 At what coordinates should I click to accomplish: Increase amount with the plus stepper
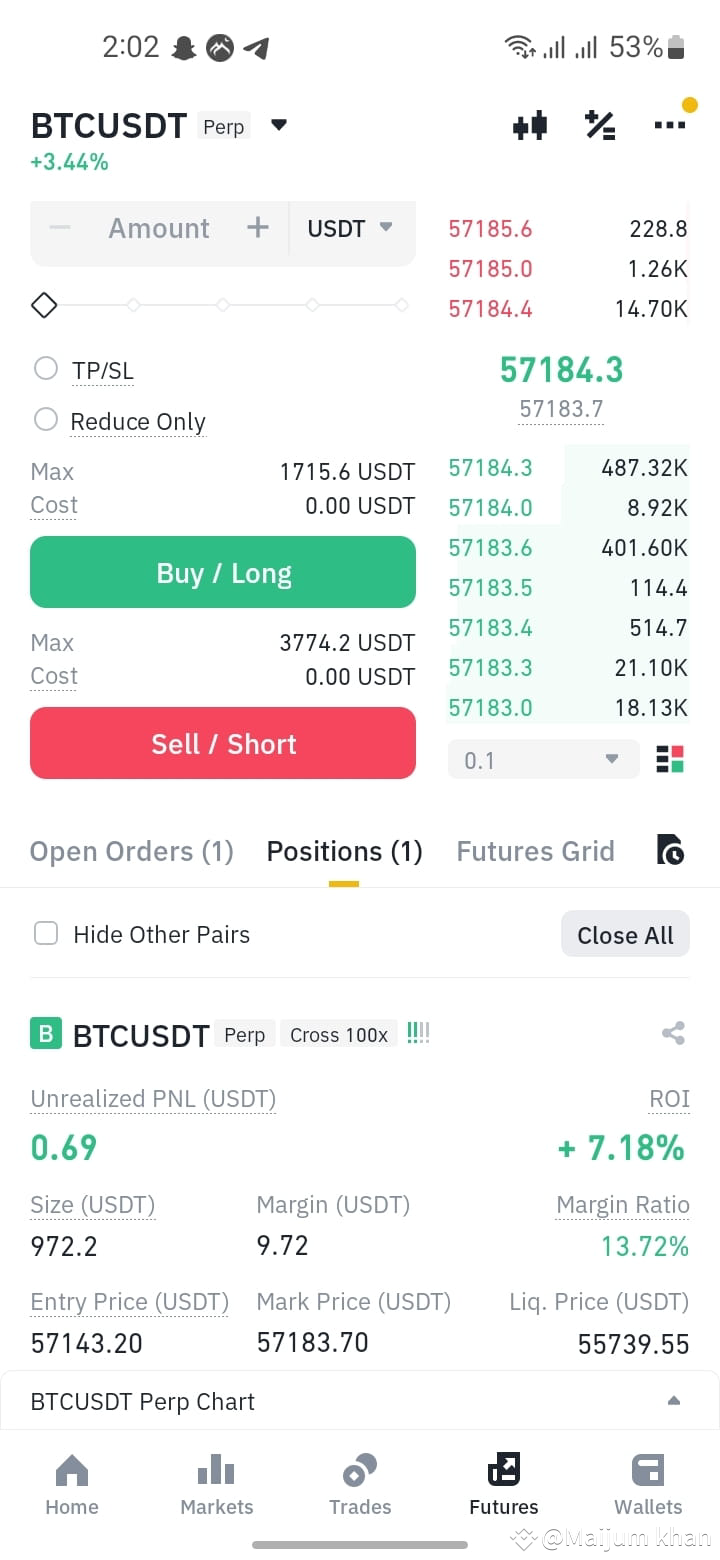pos(258,227)
